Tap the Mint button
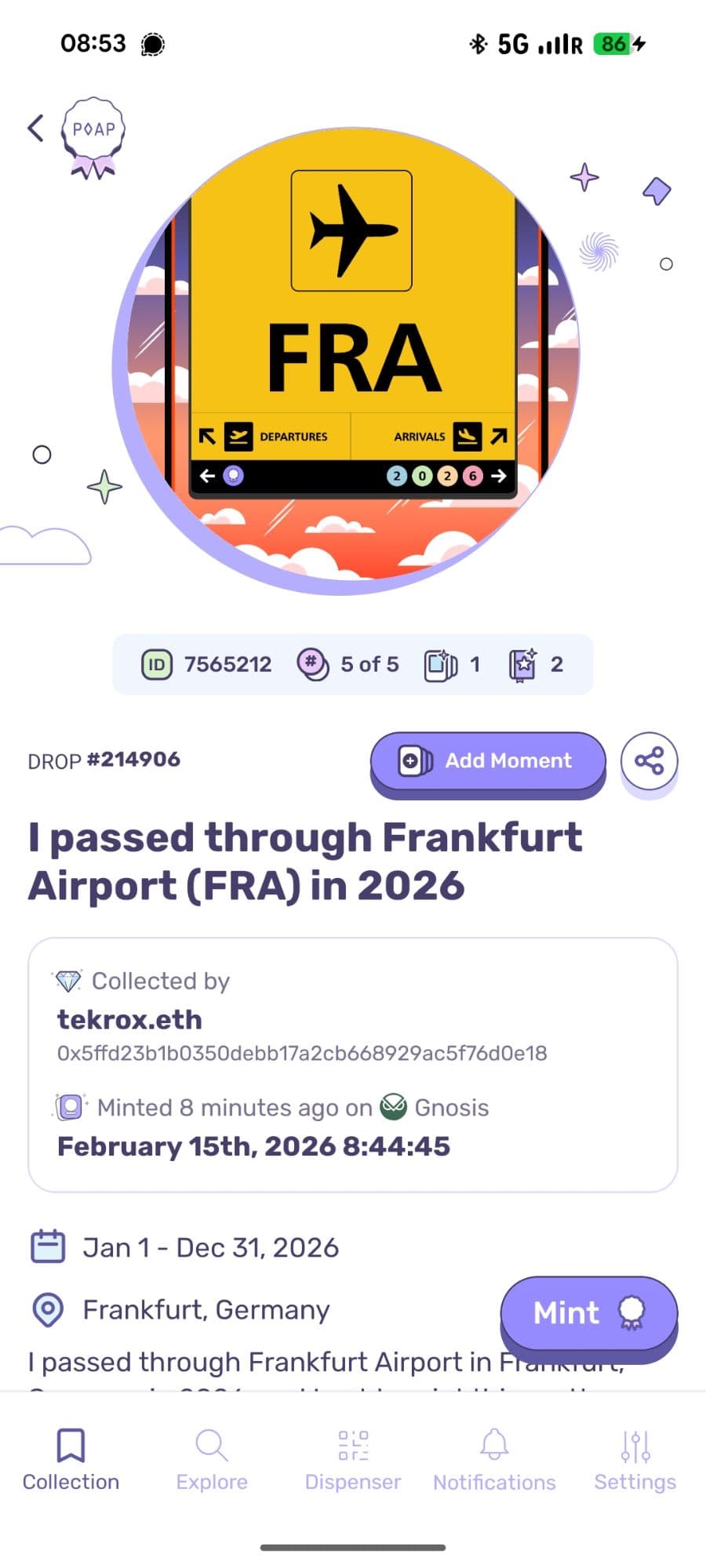 click(x=588, y=1312)
